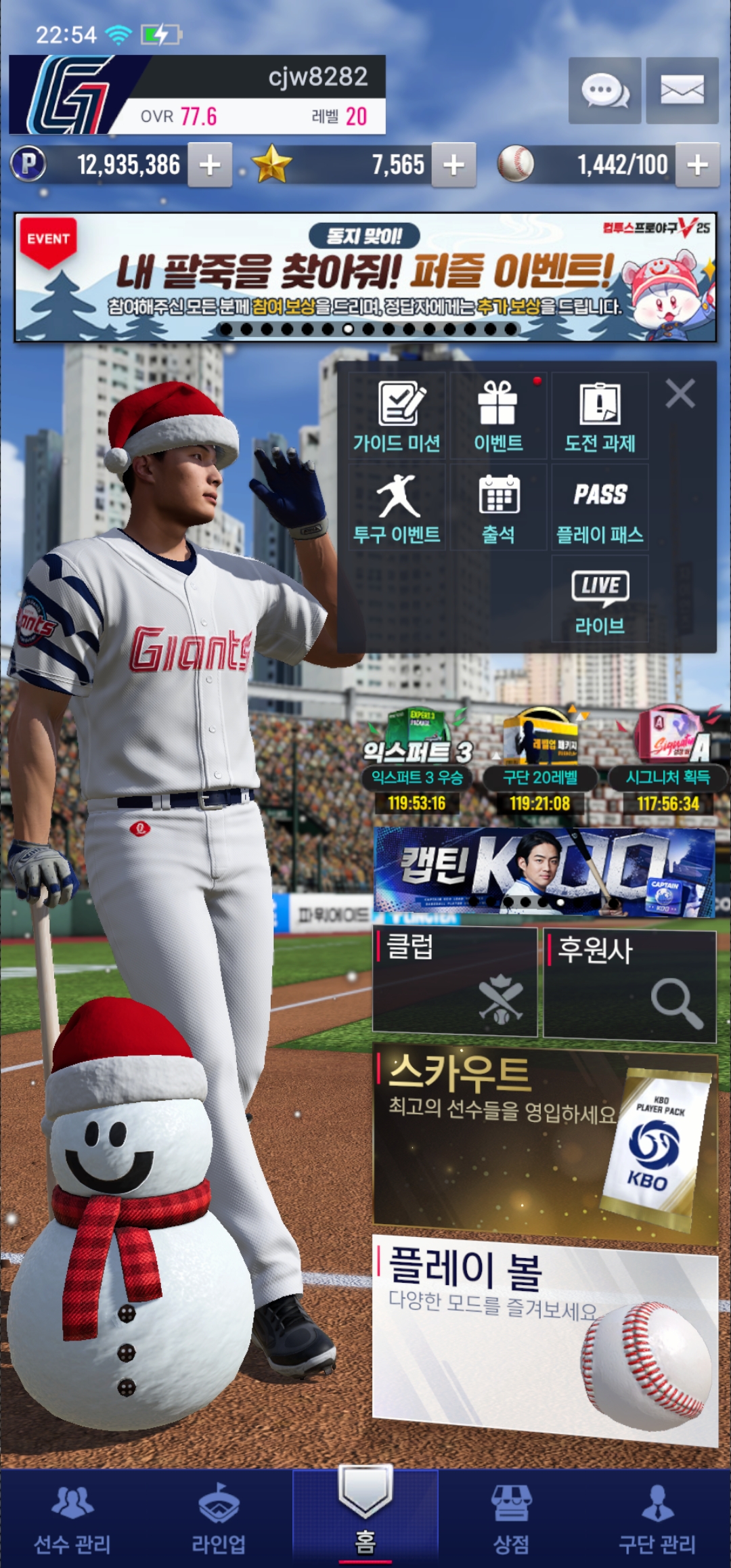
Task: Open 스카우트 to recruit players
Action: (545, 1144)
